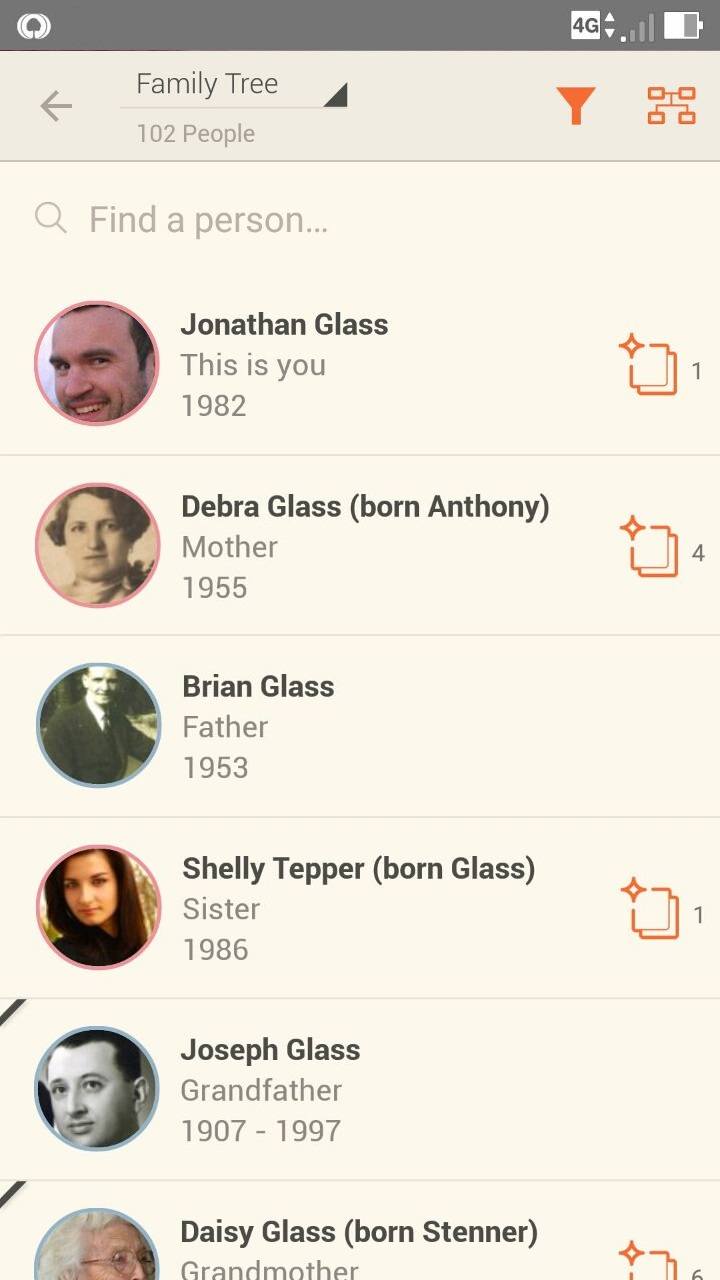The height and width of the screenshot is (1280, 720).
Task: View Daisy Glass's record matches
Action: tap(662, 1261)
